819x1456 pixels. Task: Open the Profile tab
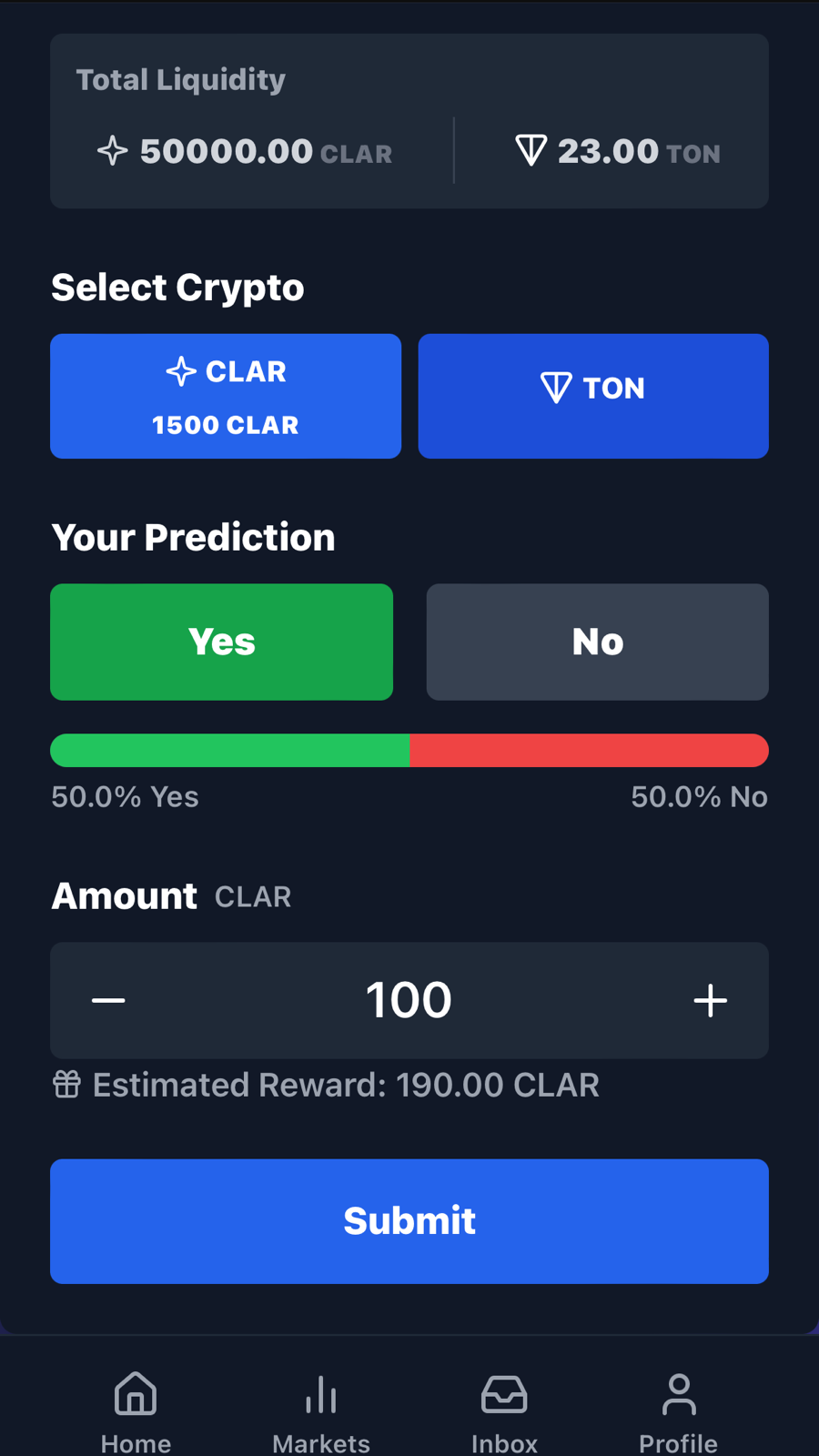[x=678, y=1412]
